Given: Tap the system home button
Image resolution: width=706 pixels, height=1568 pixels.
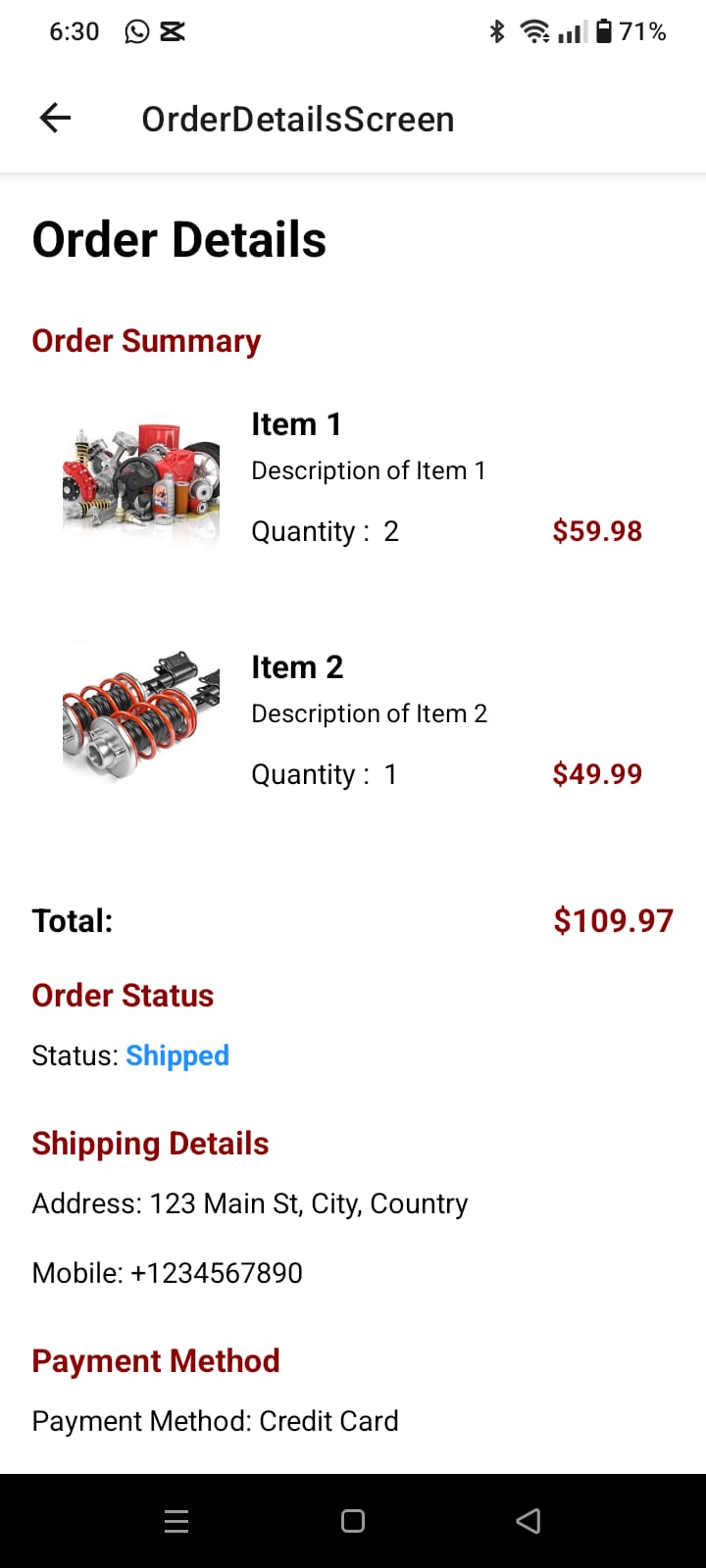Looking at the screenshot, I should click(353, 1520).
